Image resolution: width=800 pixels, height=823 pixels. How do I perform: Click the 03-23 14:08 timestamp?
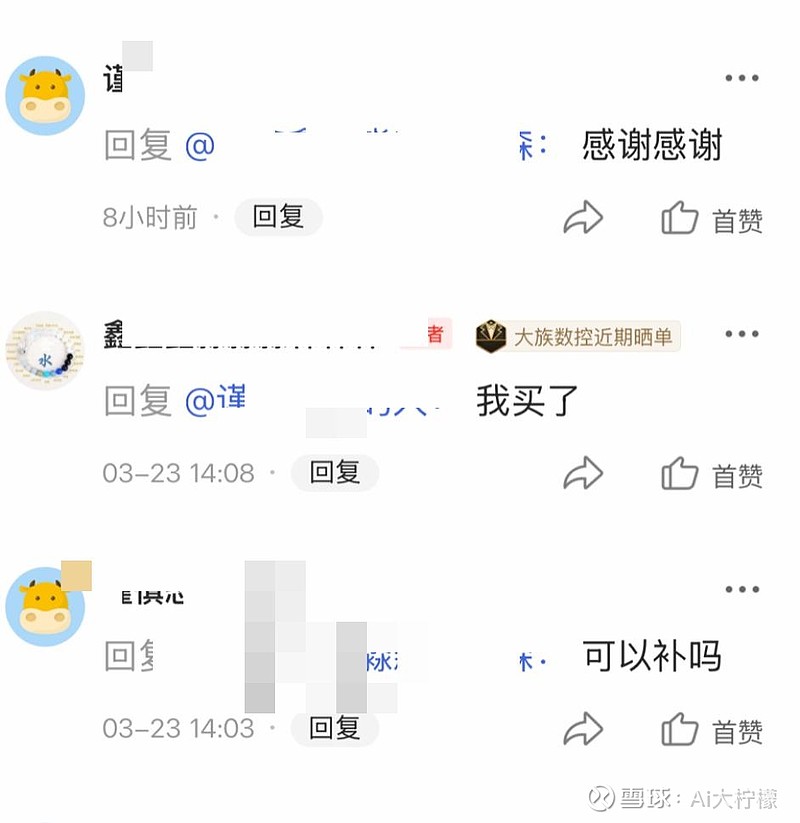(177, 474)
